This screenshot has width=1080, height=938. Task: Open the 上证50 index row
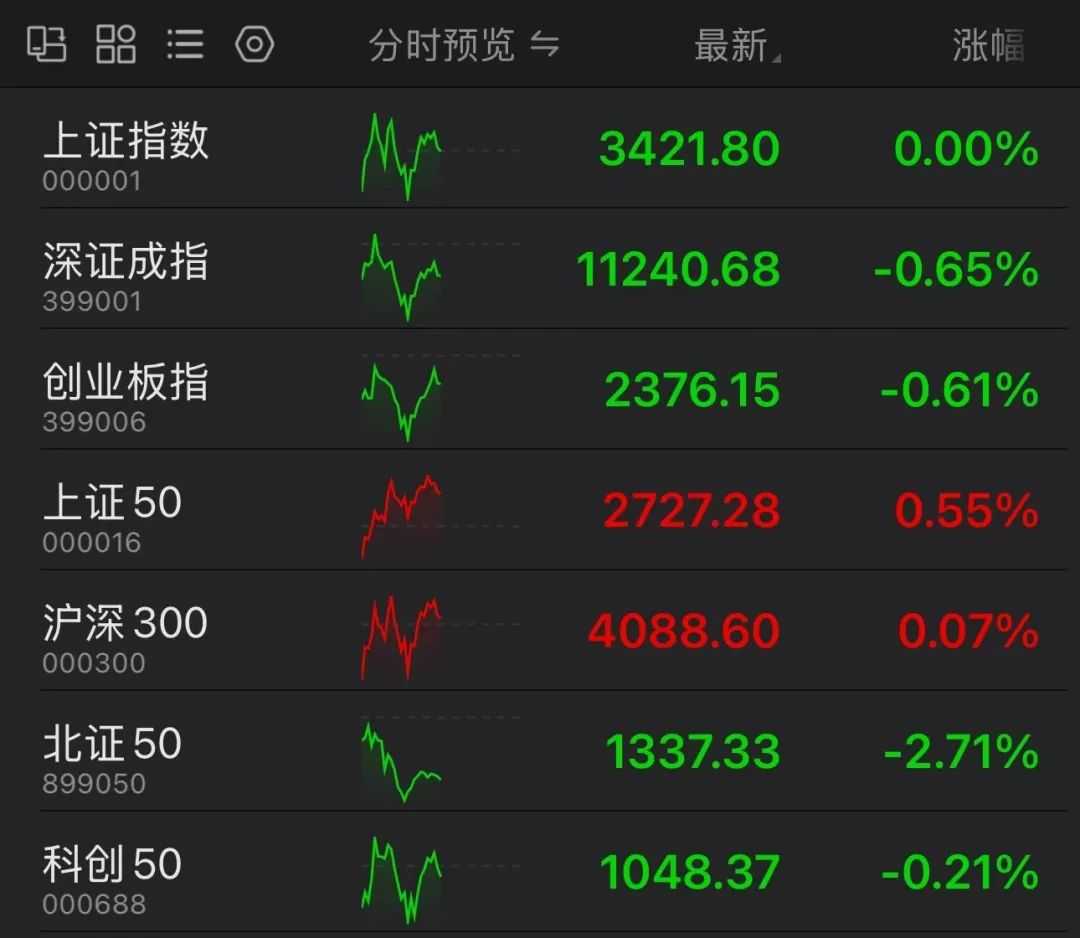point(540,510)
